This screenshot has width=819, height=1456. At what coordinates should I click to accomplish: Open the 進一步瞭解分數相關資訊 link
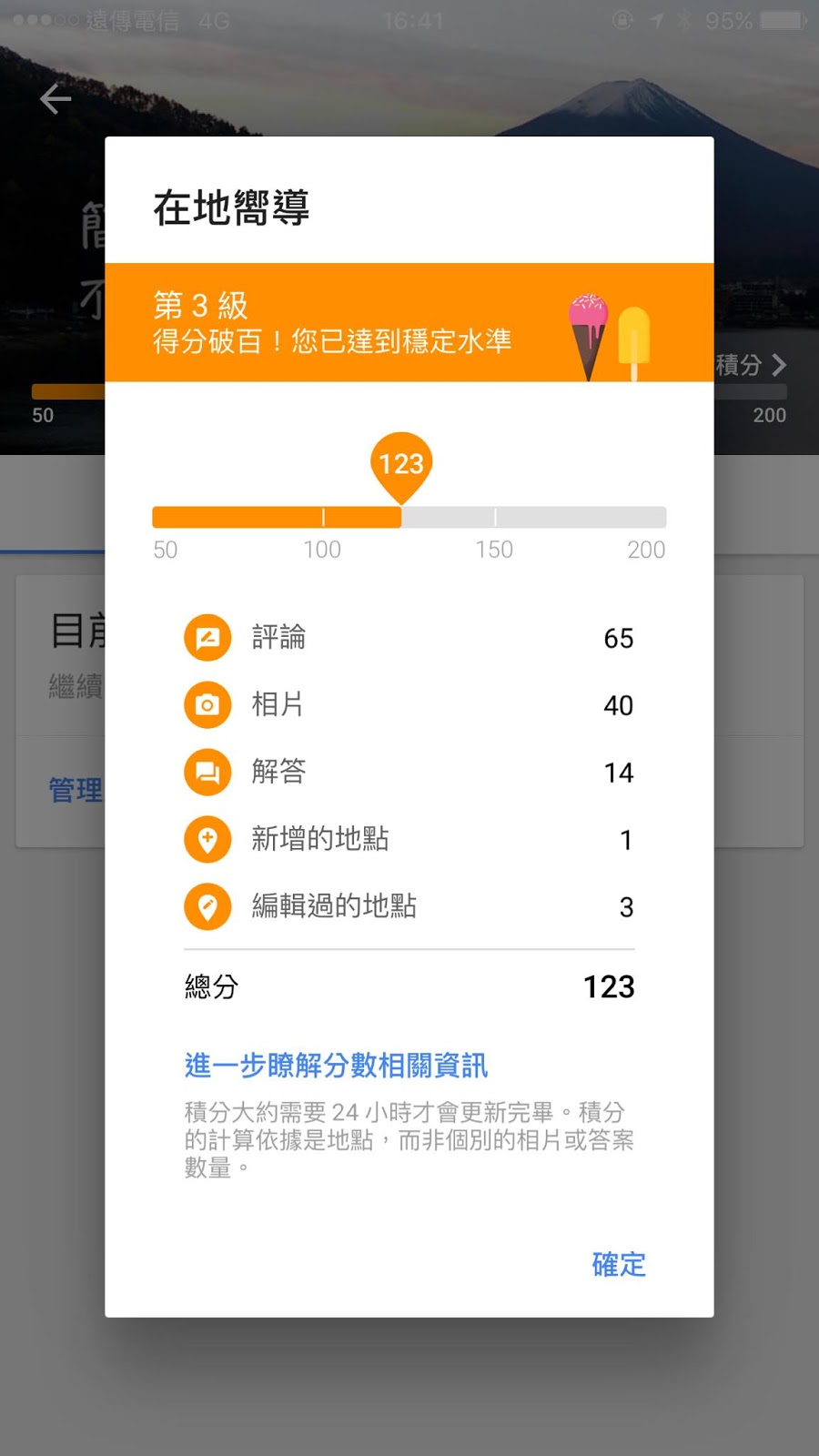pos(336,1065)
